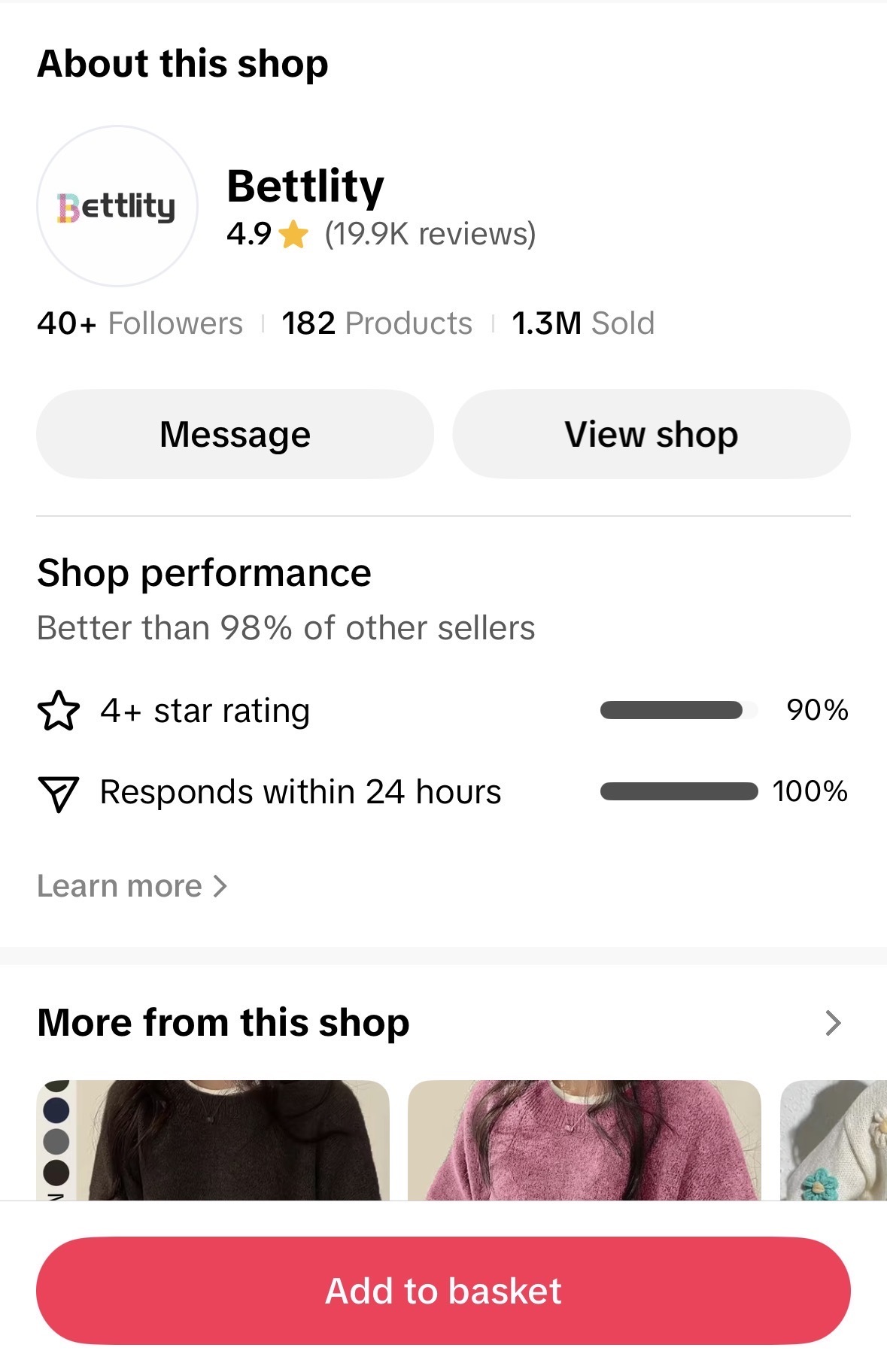Click the Message button
Screen dimensions: 887x1372
[235, 433]
